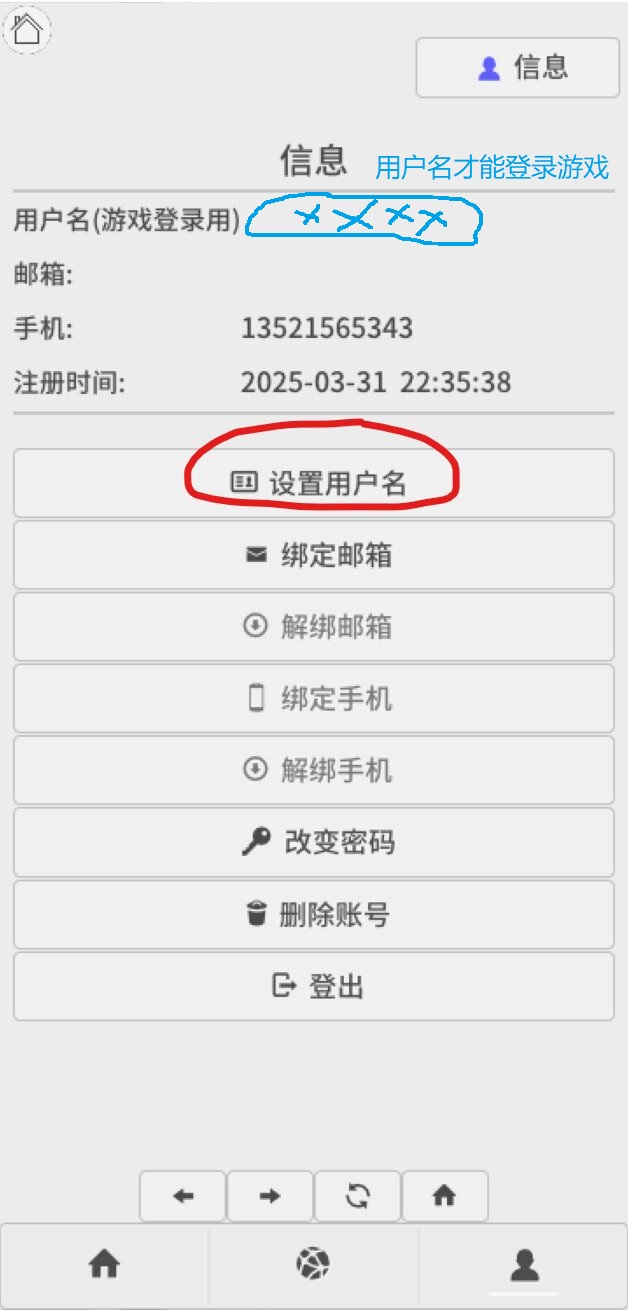Switch to the home tab at bottom
The width and height of the screenshot is (628, 1310).
click(x=104, y=1266)
